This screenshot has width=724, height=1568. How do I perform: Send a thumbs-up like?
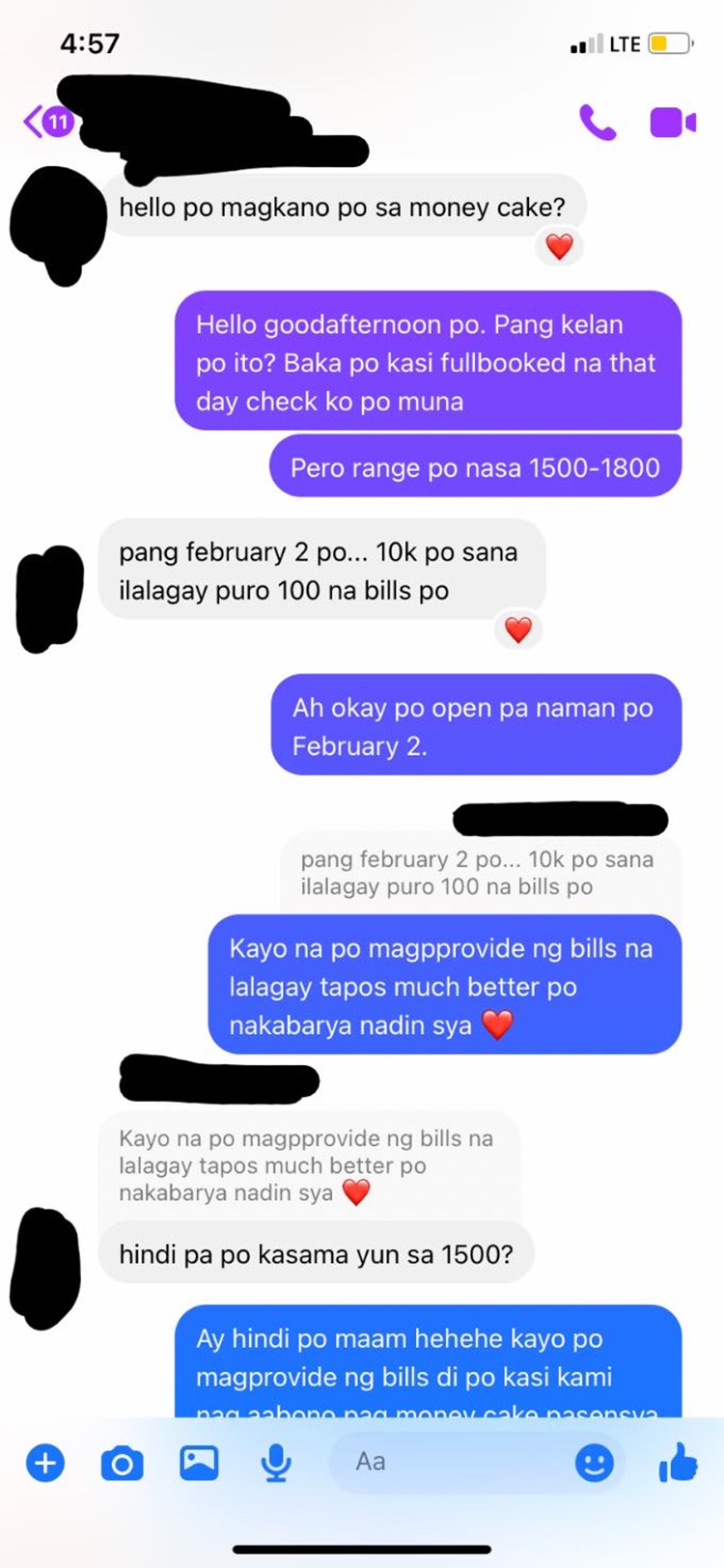pos(678,1462)
